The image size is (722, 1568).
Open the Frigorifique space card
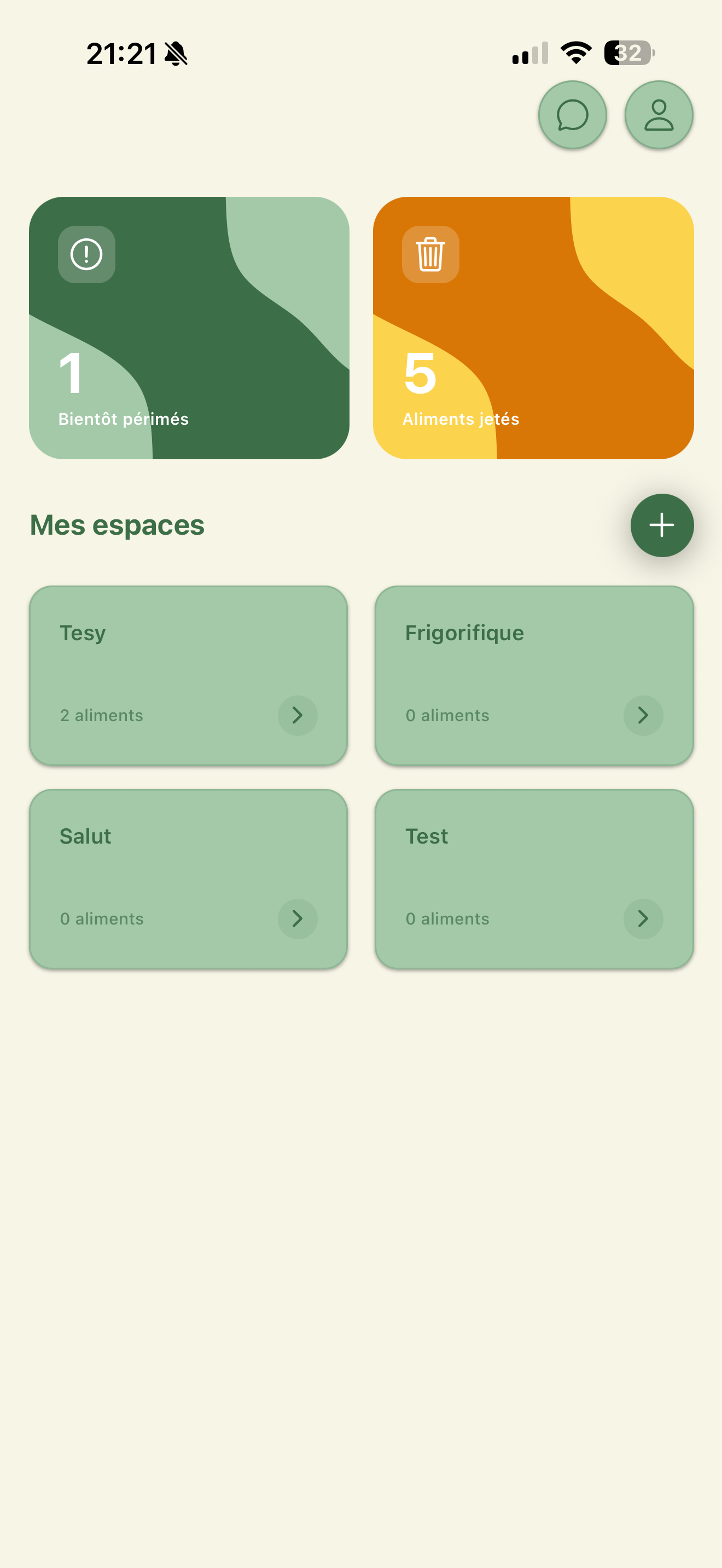coord(534,675)
